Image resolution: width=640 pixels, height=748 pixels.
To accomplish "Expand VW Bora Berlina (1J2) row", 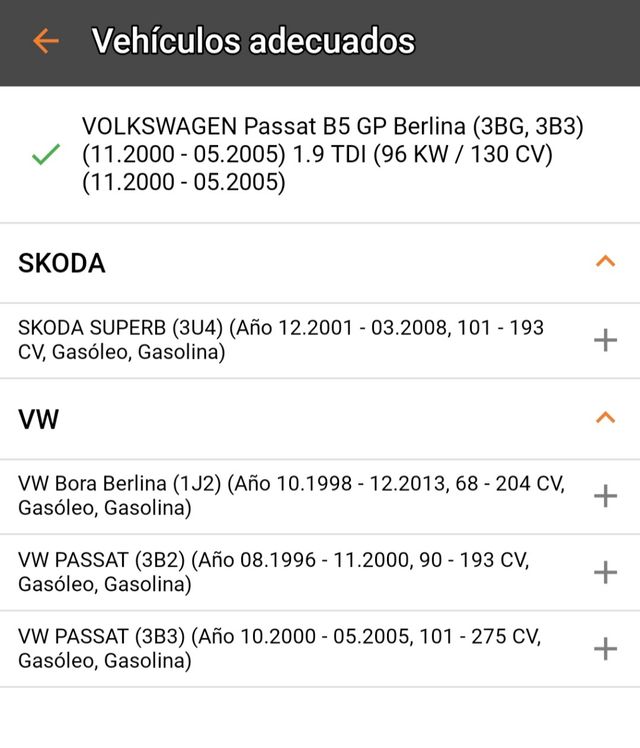I will click(x=605, y=496).
